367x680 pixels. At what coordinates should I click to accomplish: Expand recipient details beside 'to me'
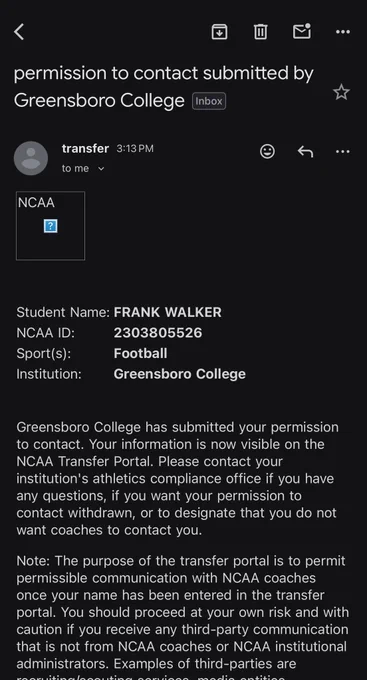pyautogui.click(x=101, y=169)
